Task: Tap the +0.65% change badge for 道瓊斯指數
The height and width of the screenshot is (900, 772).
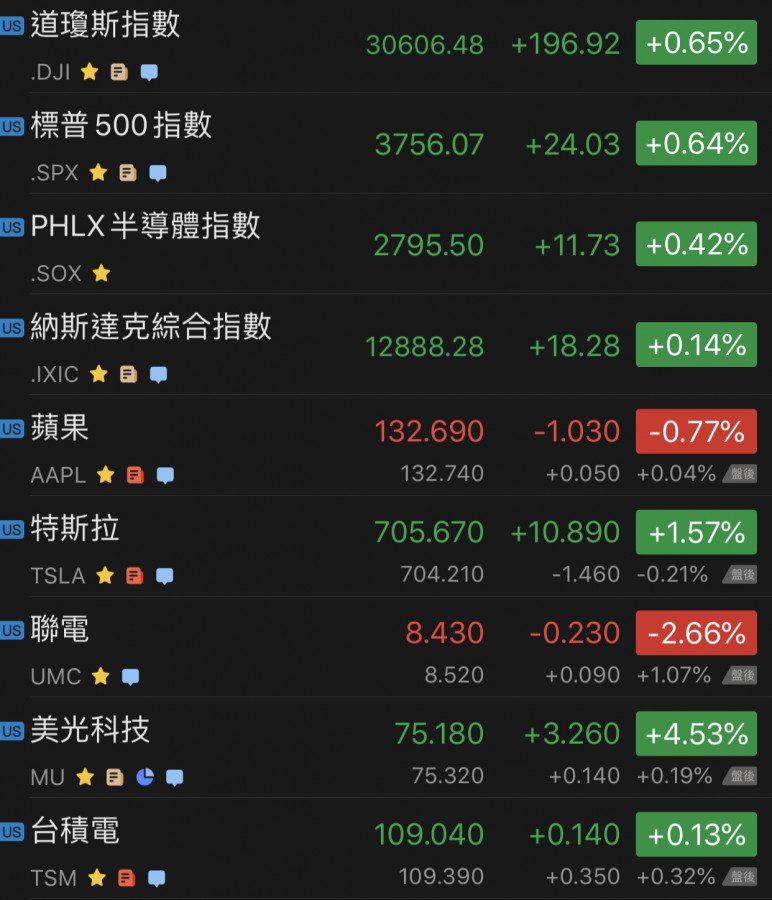Action: (696, 43)
